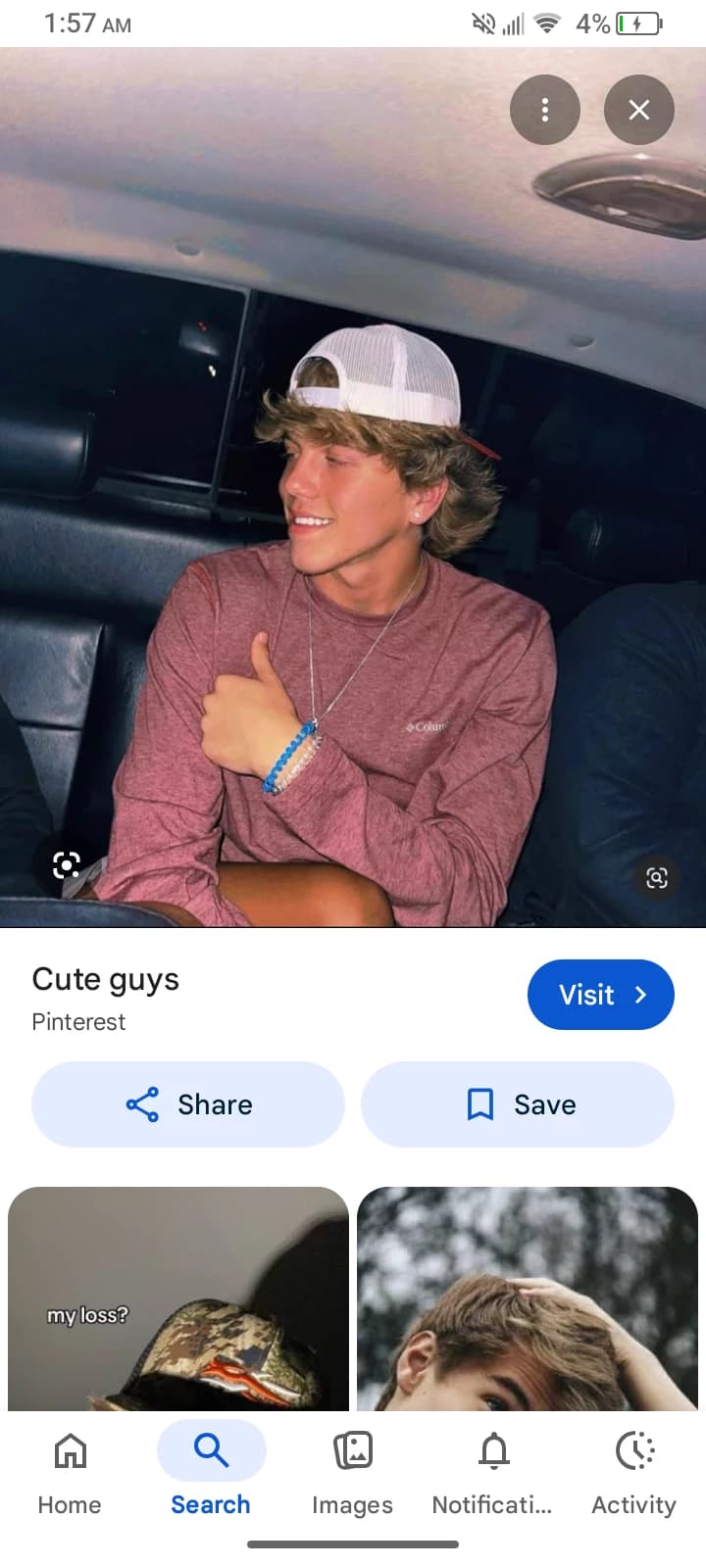Open the related image of guy touching hair

pos(528,1298)
